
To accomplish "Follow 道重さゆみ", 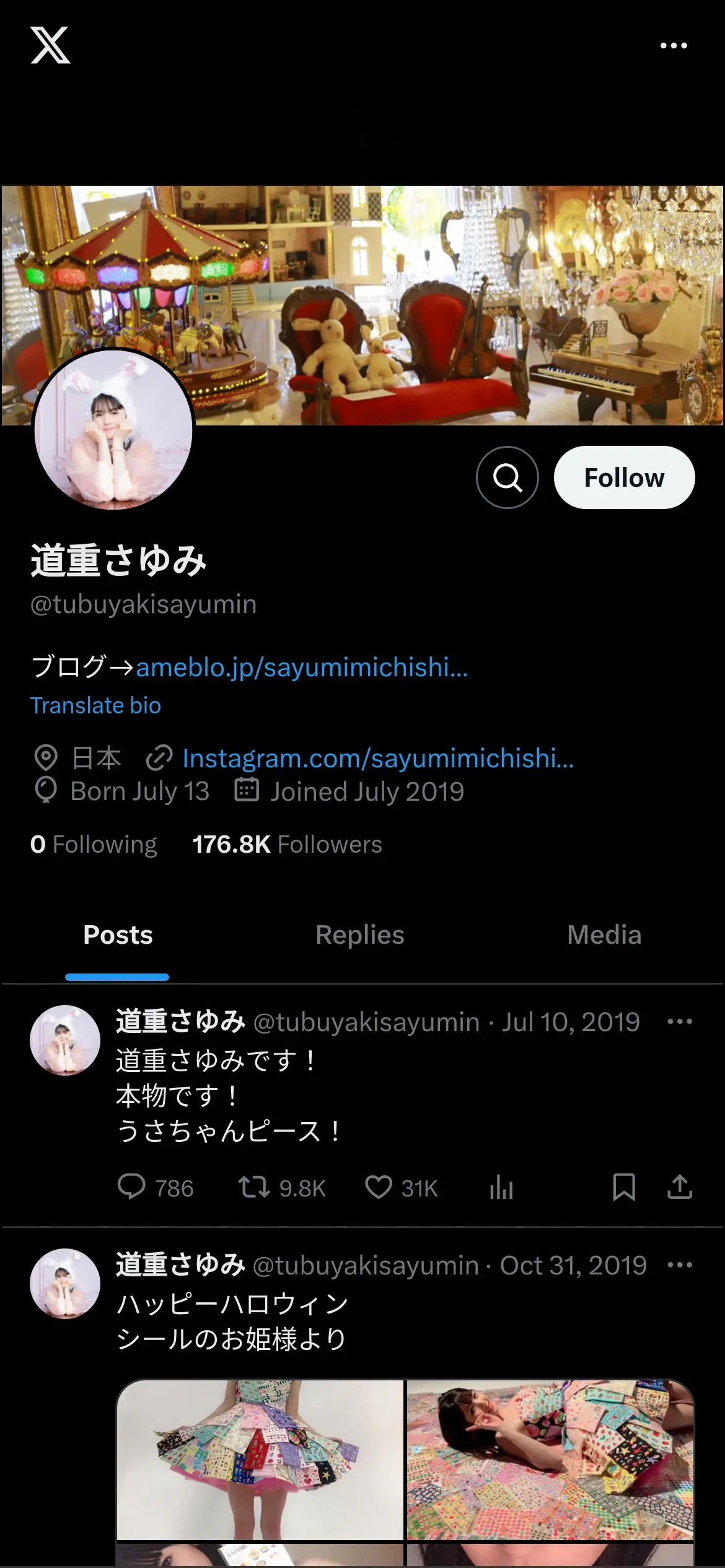I will pos(624,477).
